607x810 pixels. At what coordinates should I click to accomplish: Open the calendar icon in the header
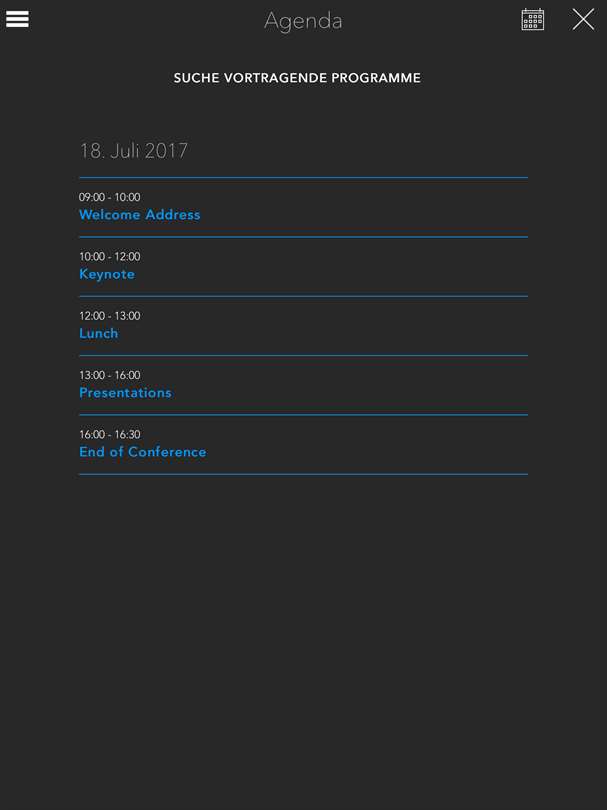(533, 19)
